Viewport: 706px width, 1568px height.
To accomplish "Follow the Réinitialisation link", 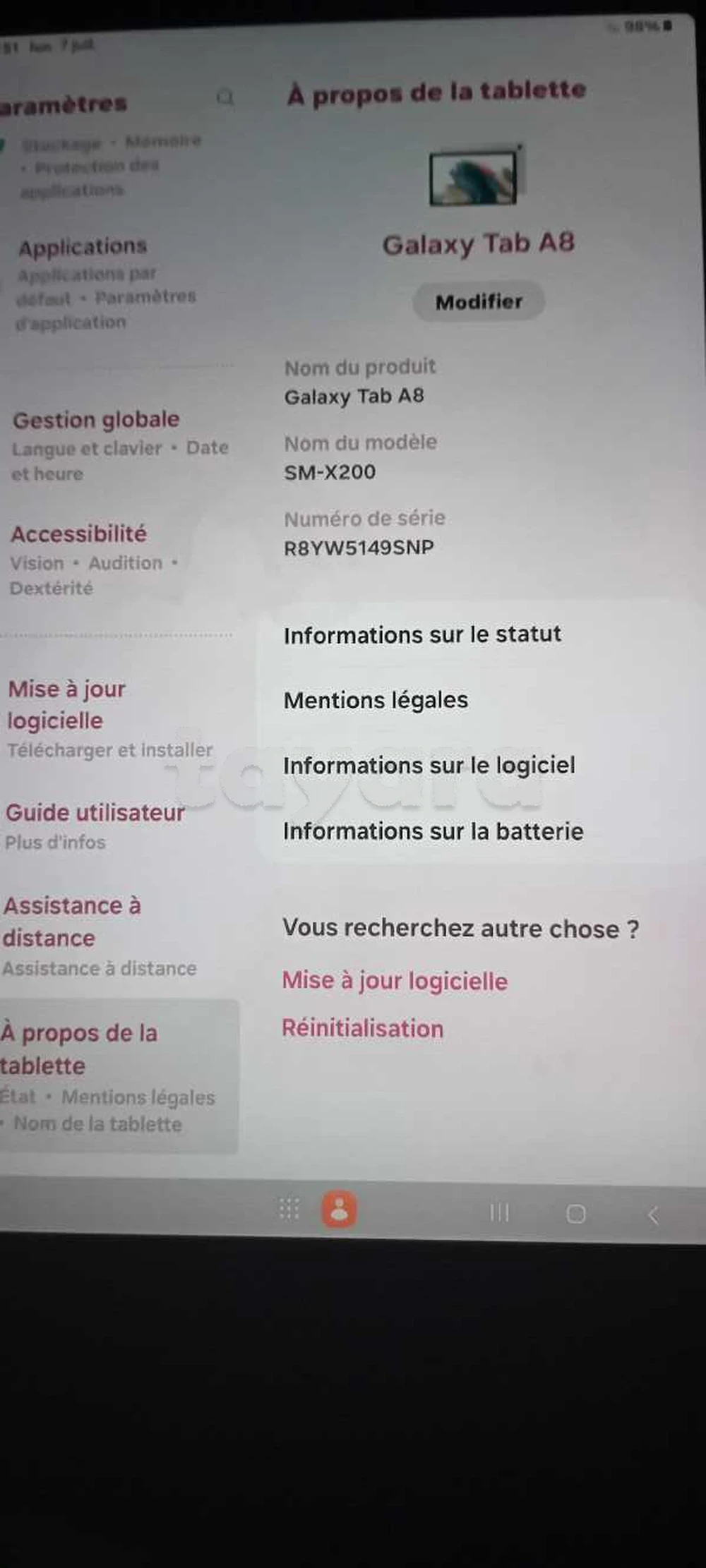I will click(x=362, y=1029).
